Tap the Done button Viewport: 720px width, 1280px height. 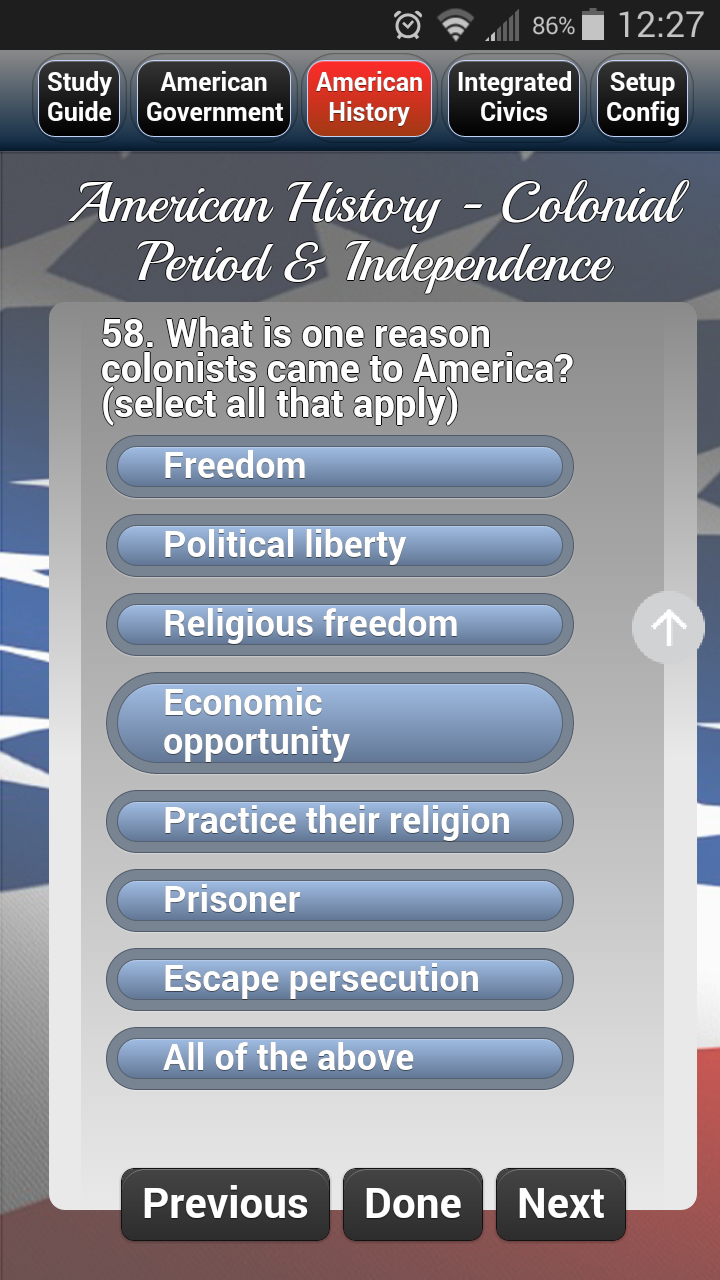413,1204
